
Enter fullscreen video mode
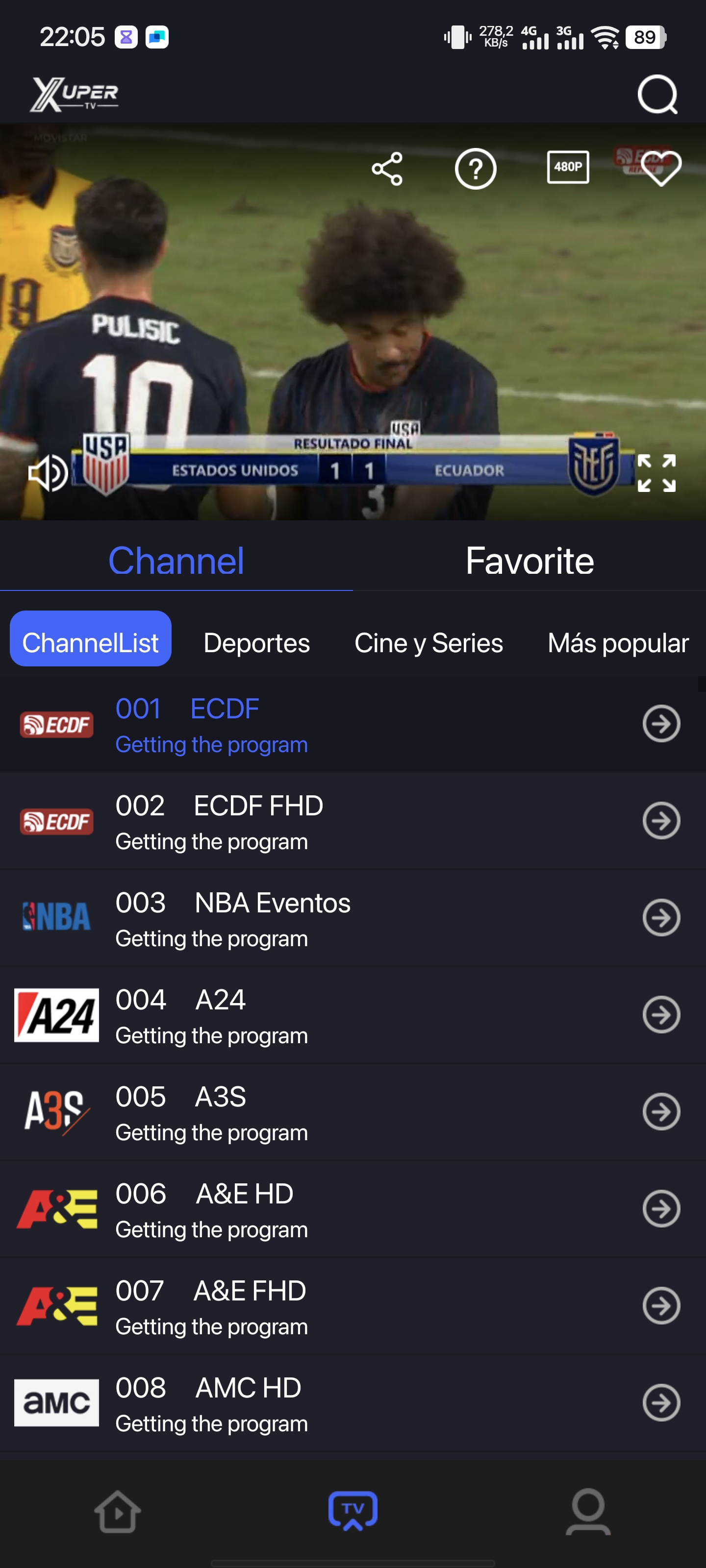(656, 473)
